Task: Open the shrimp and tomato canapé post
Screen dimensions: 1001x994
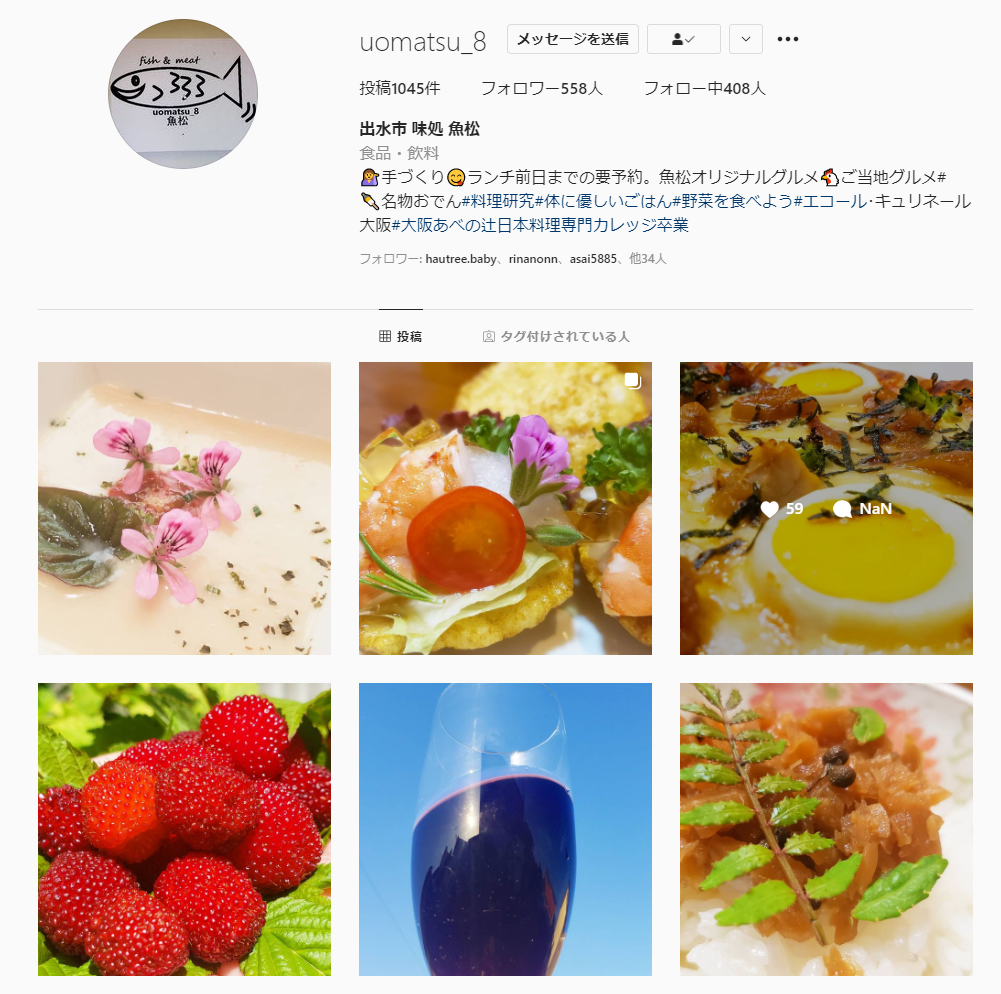Action: click(x=505, y=508)
